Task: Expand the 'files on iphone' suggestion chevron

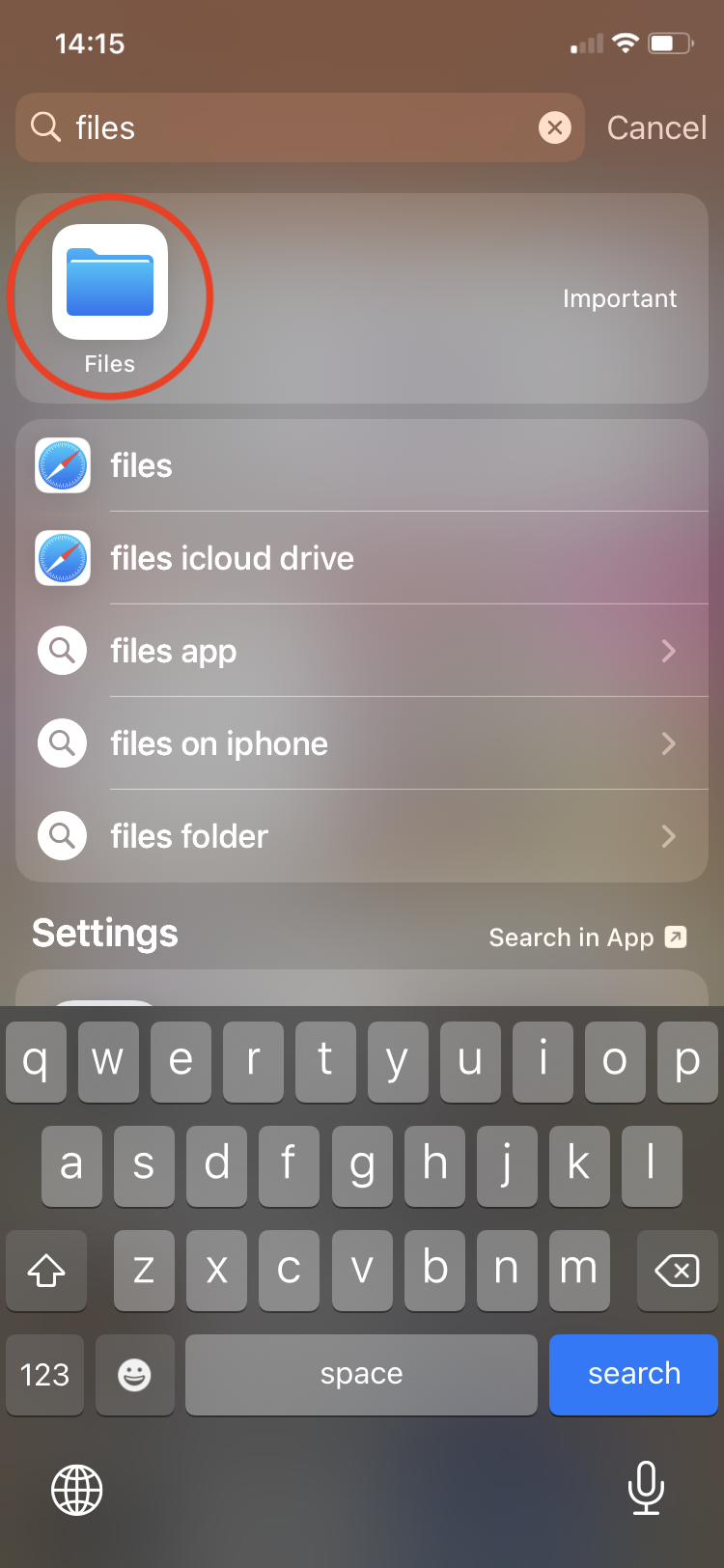Action: 668,743
